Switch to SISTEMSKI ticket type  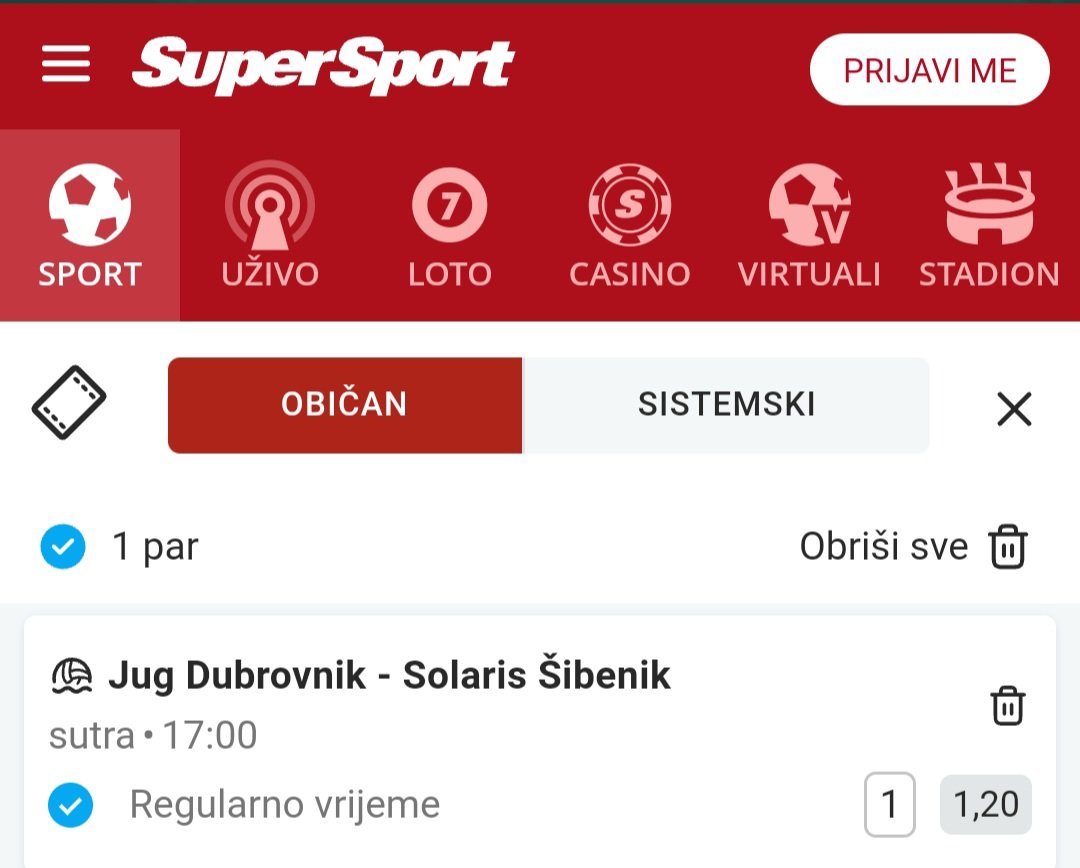tap(727, 405)
